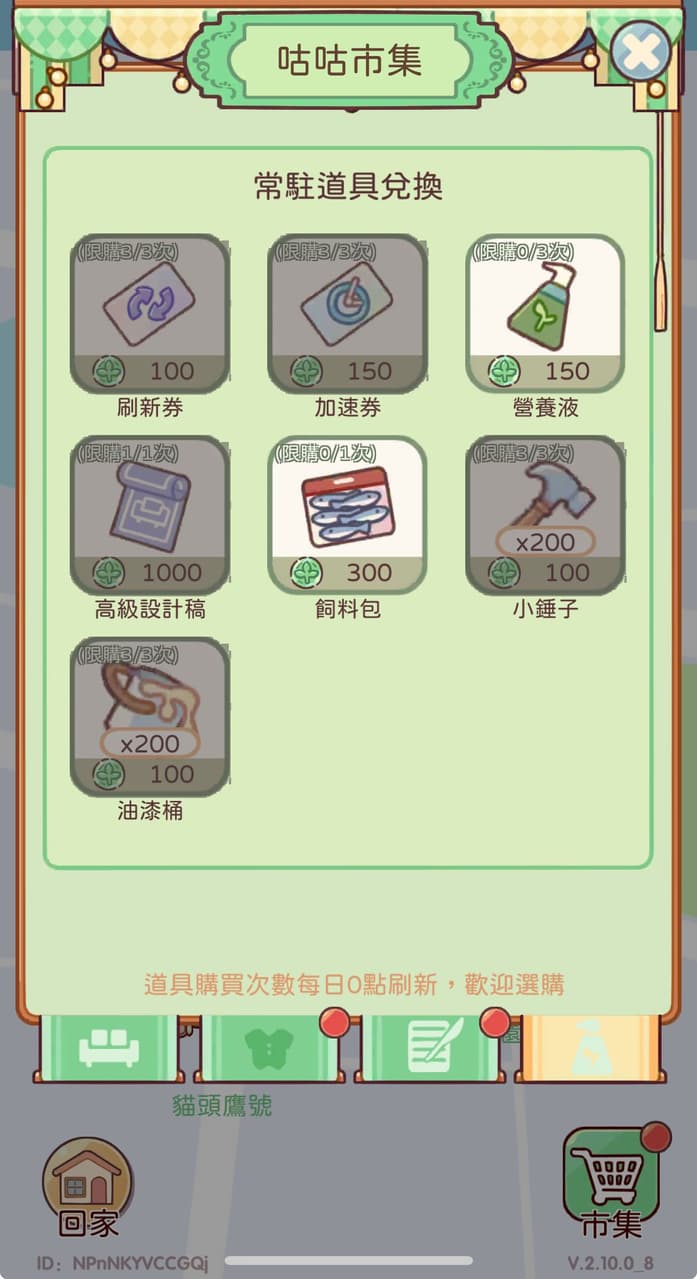The width and height of the screenshot is (697, 1279).
Task: Select the 油漆桶 item
Action: 149,717
